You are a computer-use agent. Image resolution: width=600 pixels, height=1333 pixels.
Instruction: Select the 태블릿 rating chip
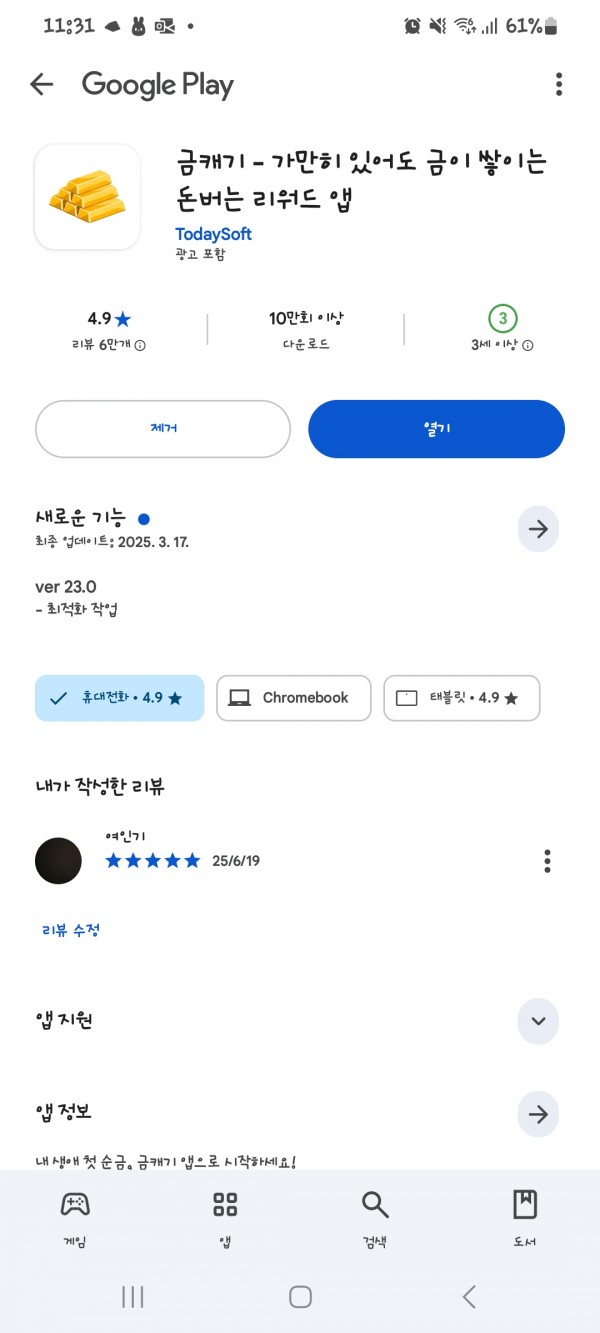point(462,698)
